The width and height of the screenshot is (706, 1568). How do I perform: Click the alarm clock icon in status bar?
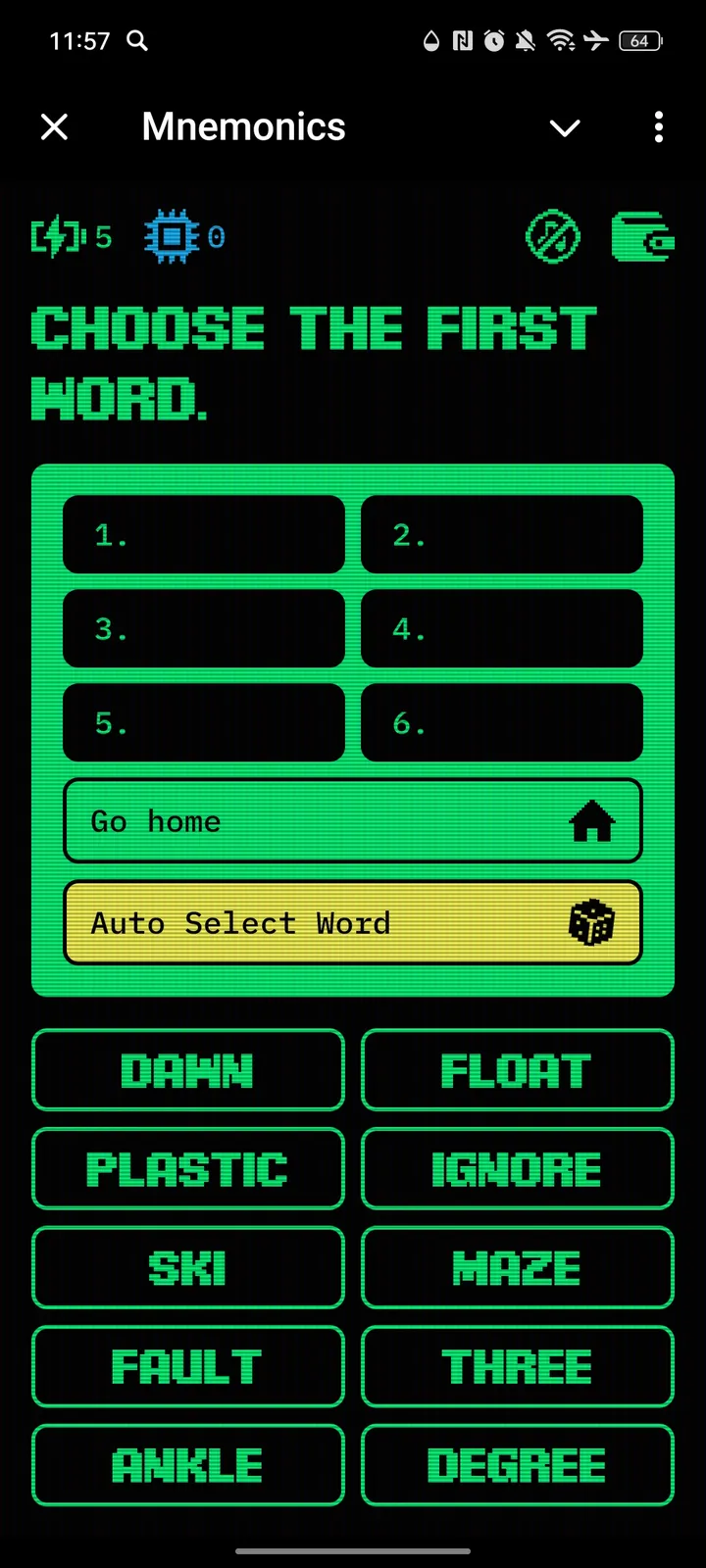495,40
